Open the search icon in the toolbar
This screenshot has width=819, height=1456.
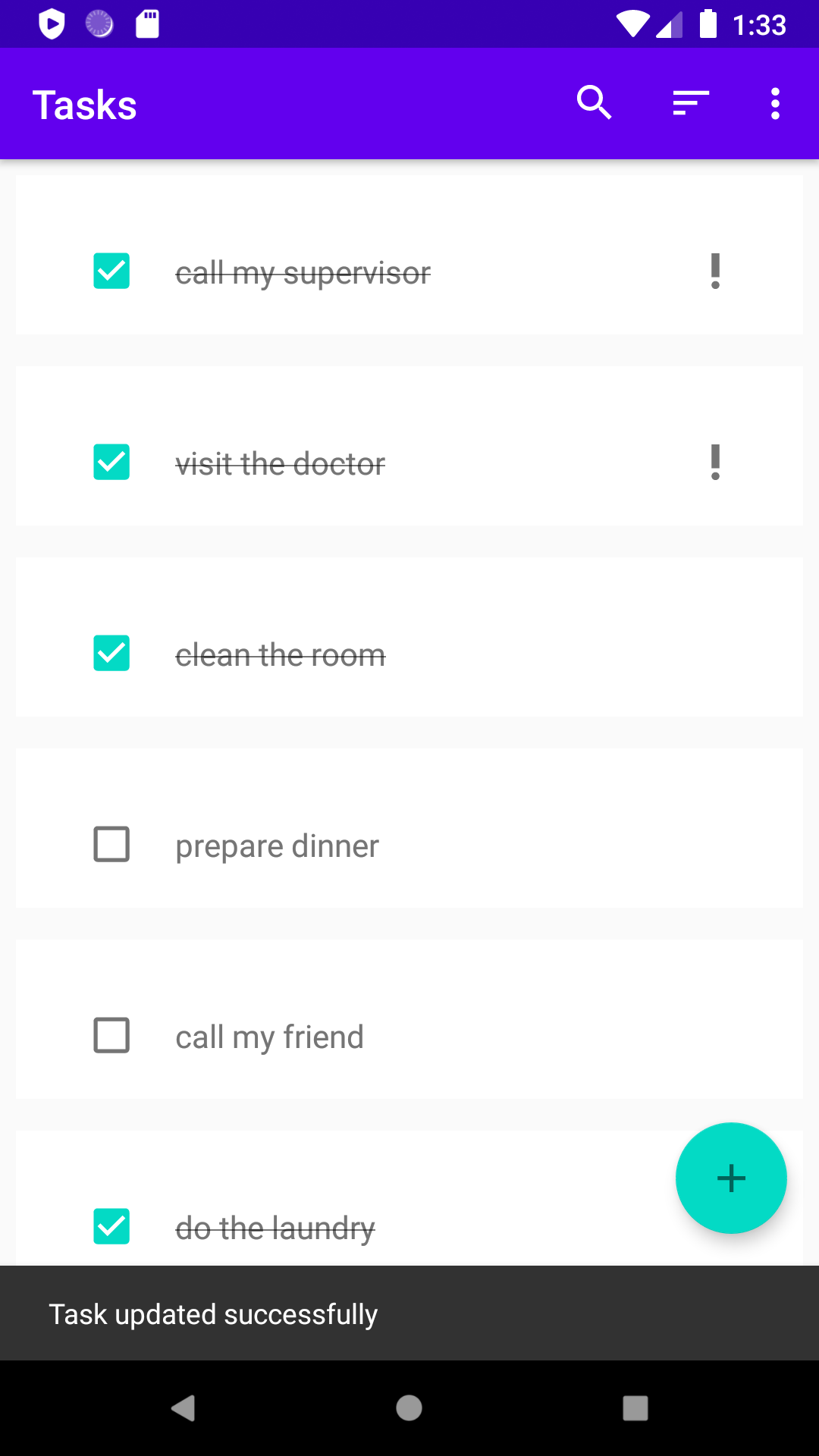tap(594, 103)
